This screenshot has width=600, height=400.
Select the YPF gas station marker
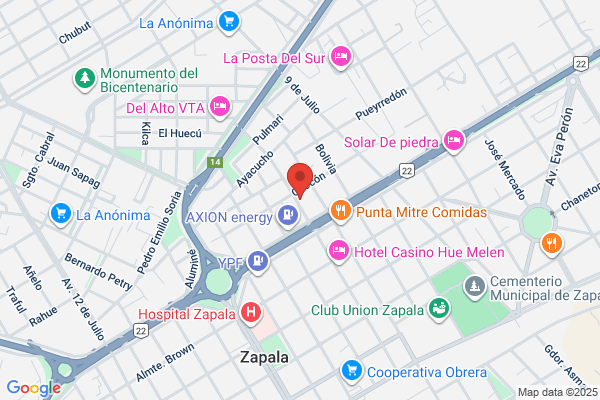point(258,262)
